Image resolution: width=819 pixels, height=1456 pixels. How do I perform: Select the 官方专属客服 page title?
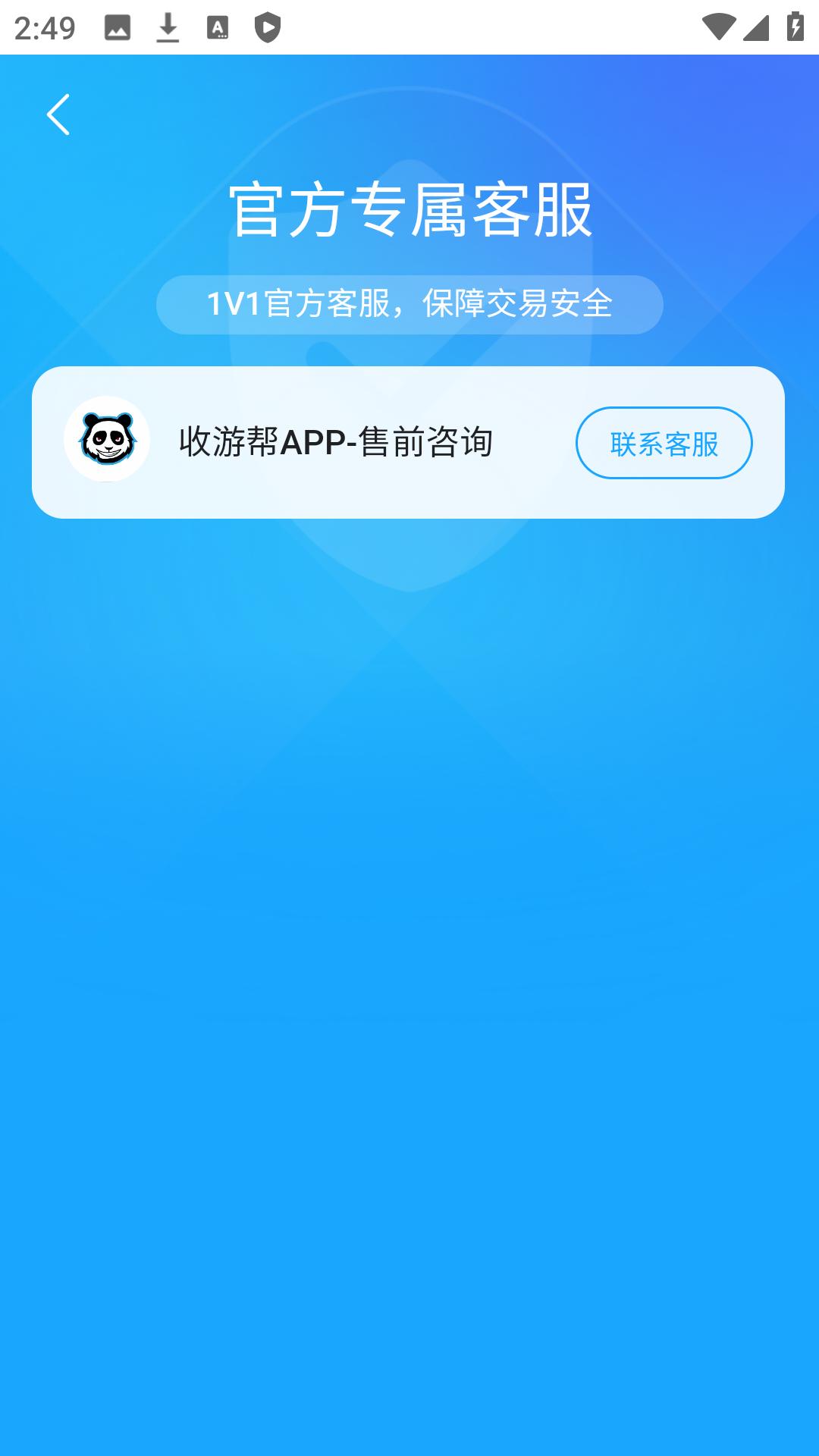(x=409, y=210)
